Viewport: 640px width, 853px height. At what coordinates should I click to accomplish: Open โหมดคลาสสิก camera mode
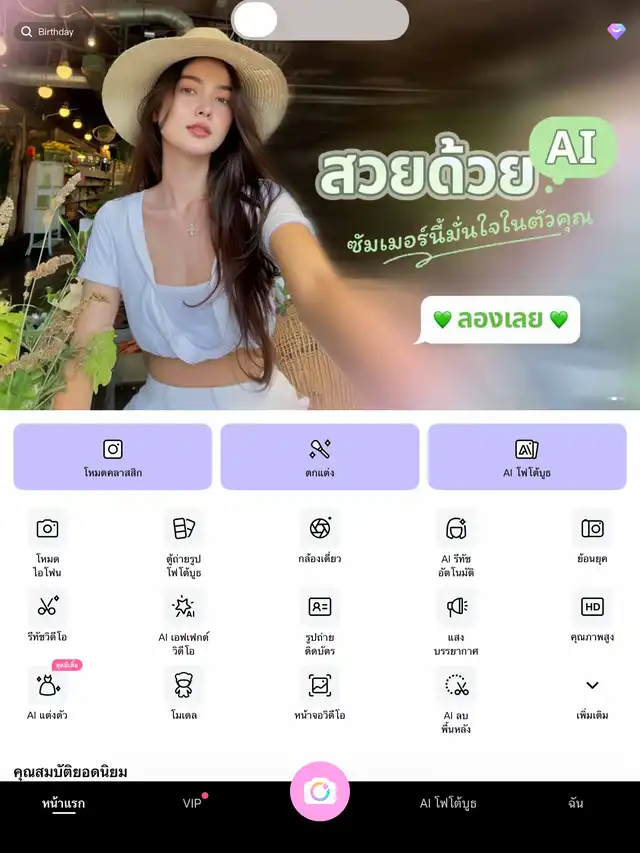[x=113, y=456]
